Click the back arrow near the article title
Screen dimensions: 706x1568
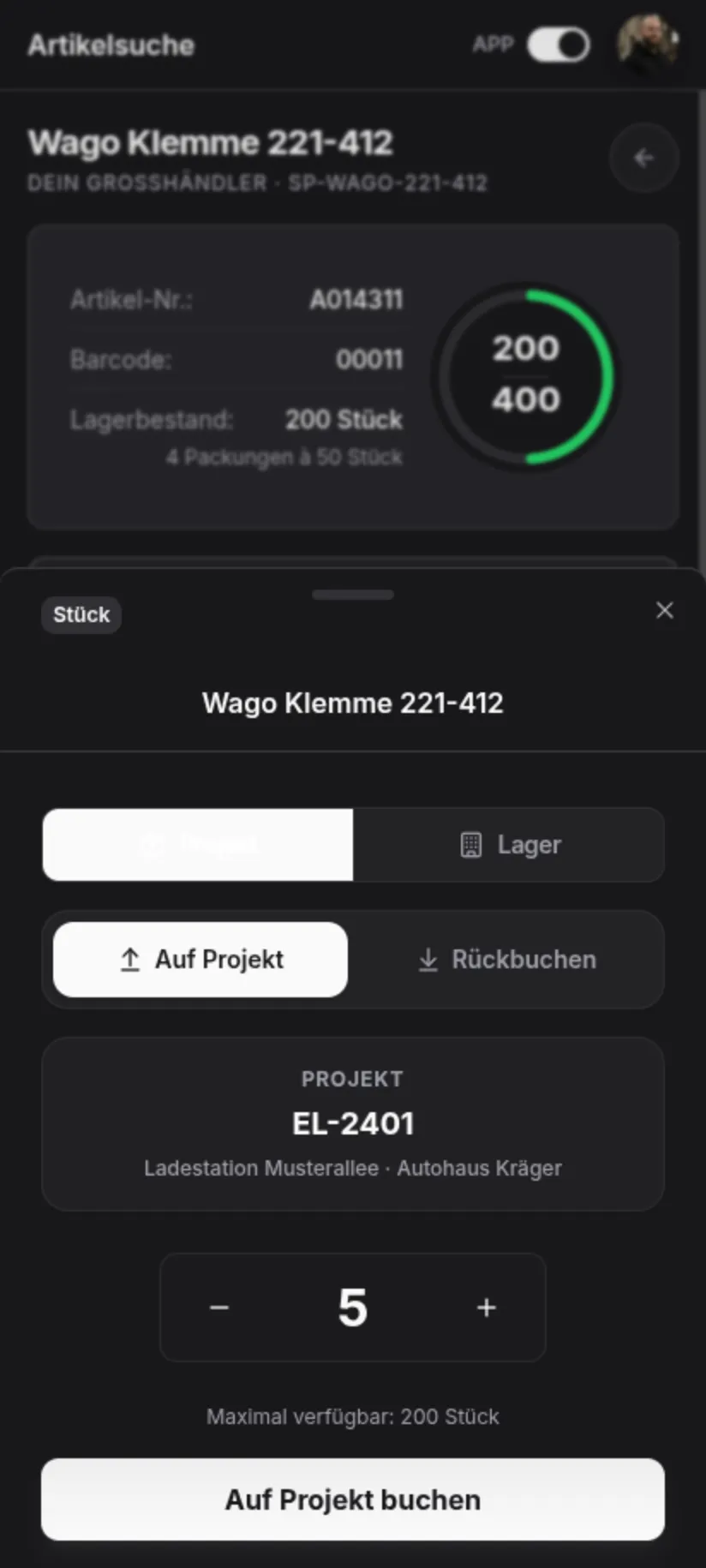643,158
